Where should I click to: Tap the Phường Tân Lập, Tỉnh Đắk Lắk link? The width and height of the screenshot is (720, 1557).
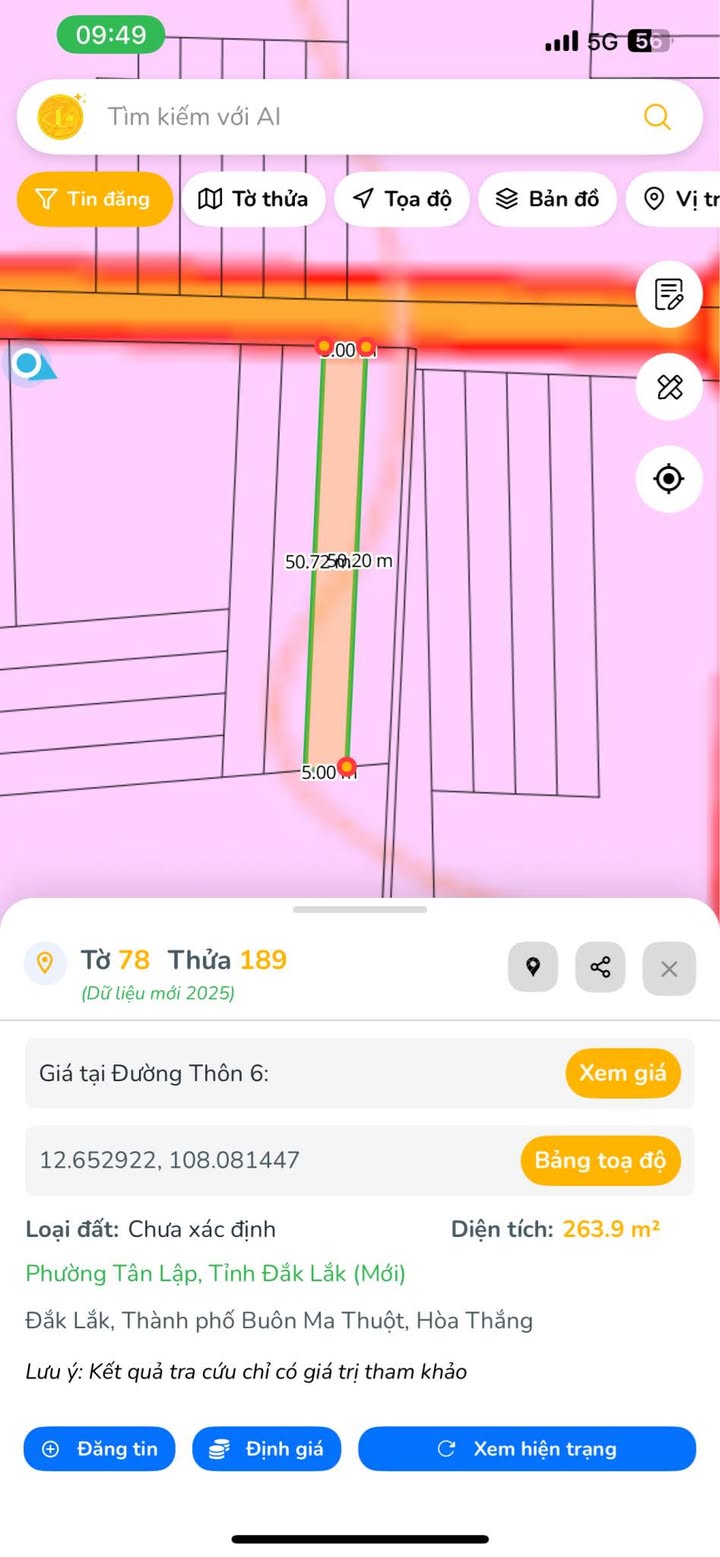coord(215,1273)
